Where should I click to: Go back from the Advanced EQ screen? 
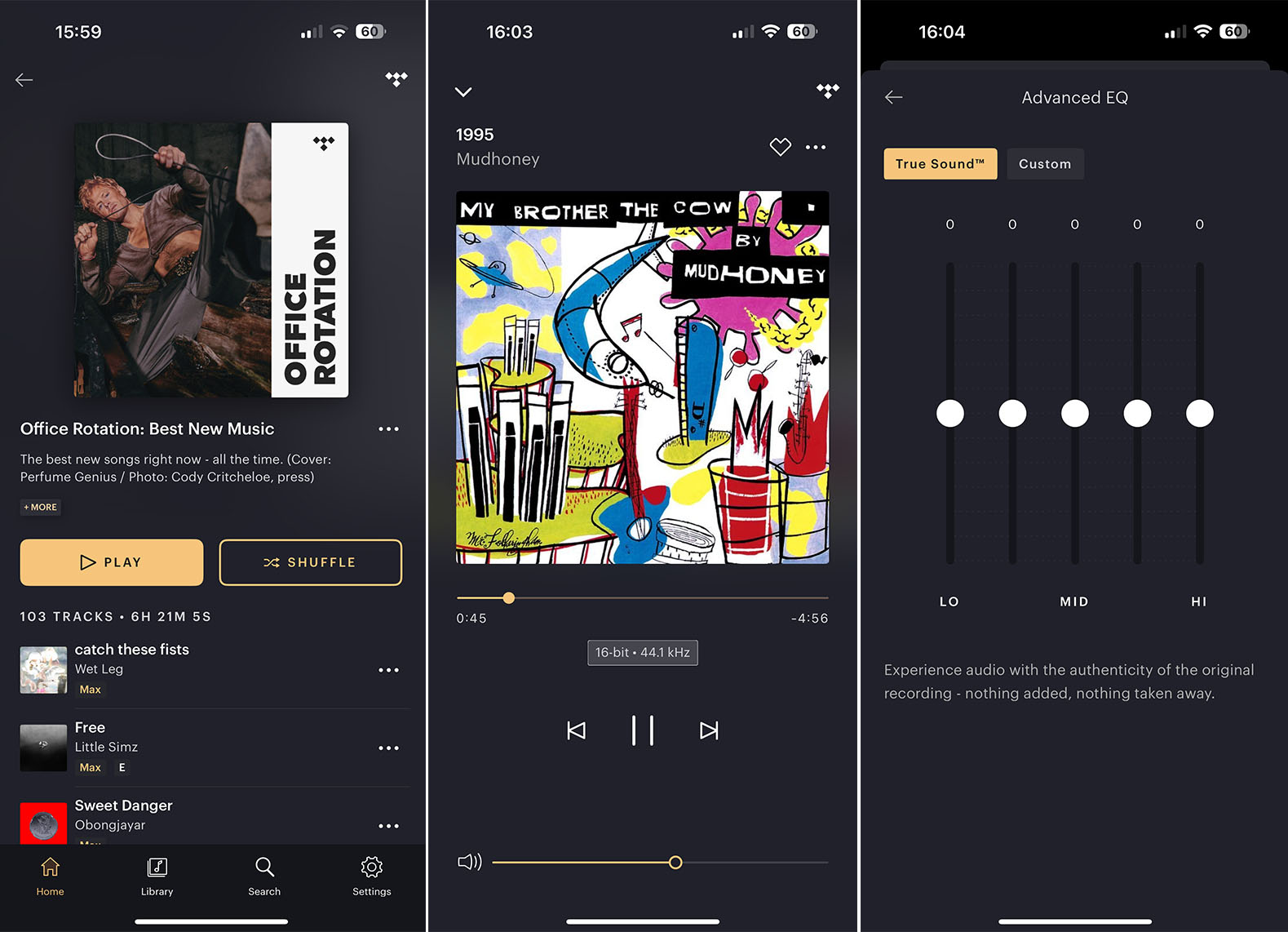click(x=894, y=97)
